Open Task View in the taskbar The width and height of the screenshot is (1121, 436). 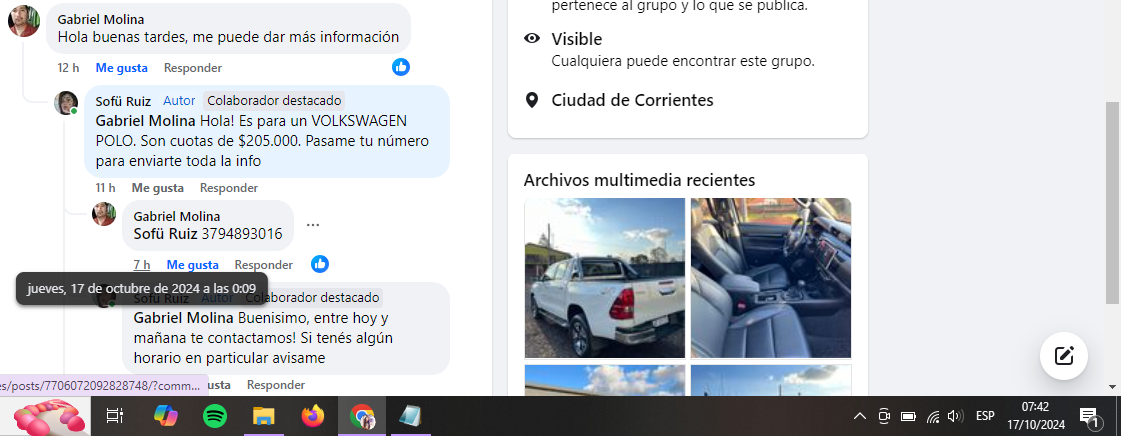pyautogui.click(x=115, y=416)
